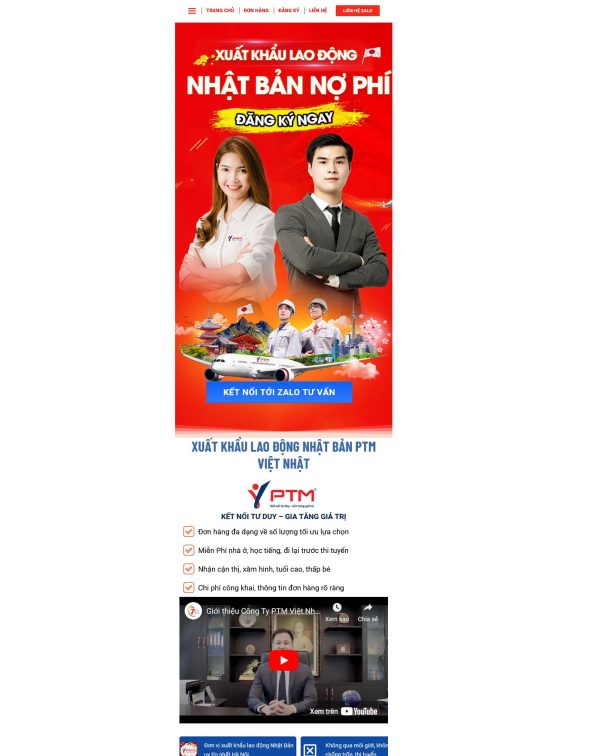Open the Liên hệ page
Image resolution: width=600 pixels, height=756 pixels.
coord(318,11)
